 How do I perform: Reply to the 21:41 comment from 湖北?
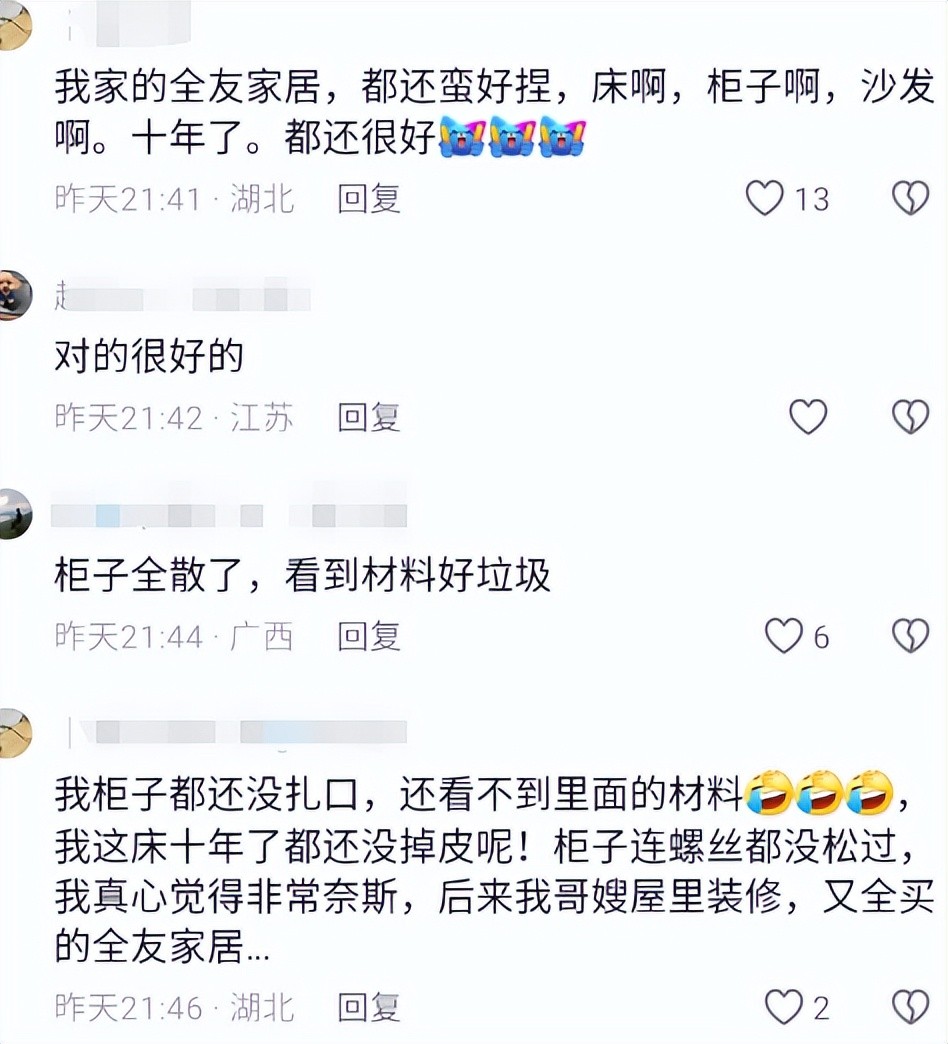tap(368, 199)
